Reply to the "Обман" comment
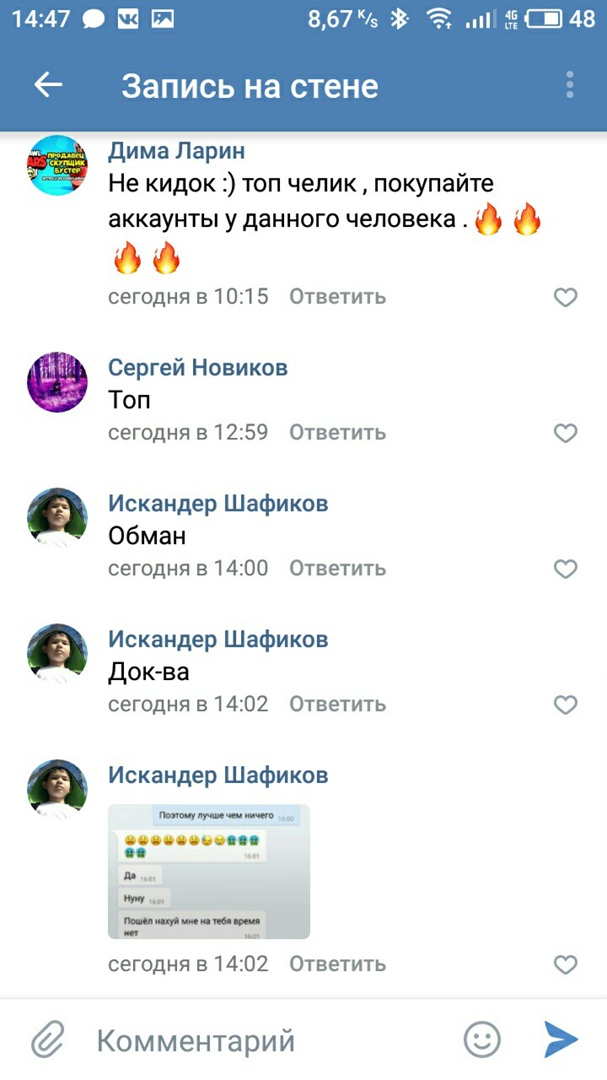This screenshot has height=1080, width=607. tap(337, 569)
